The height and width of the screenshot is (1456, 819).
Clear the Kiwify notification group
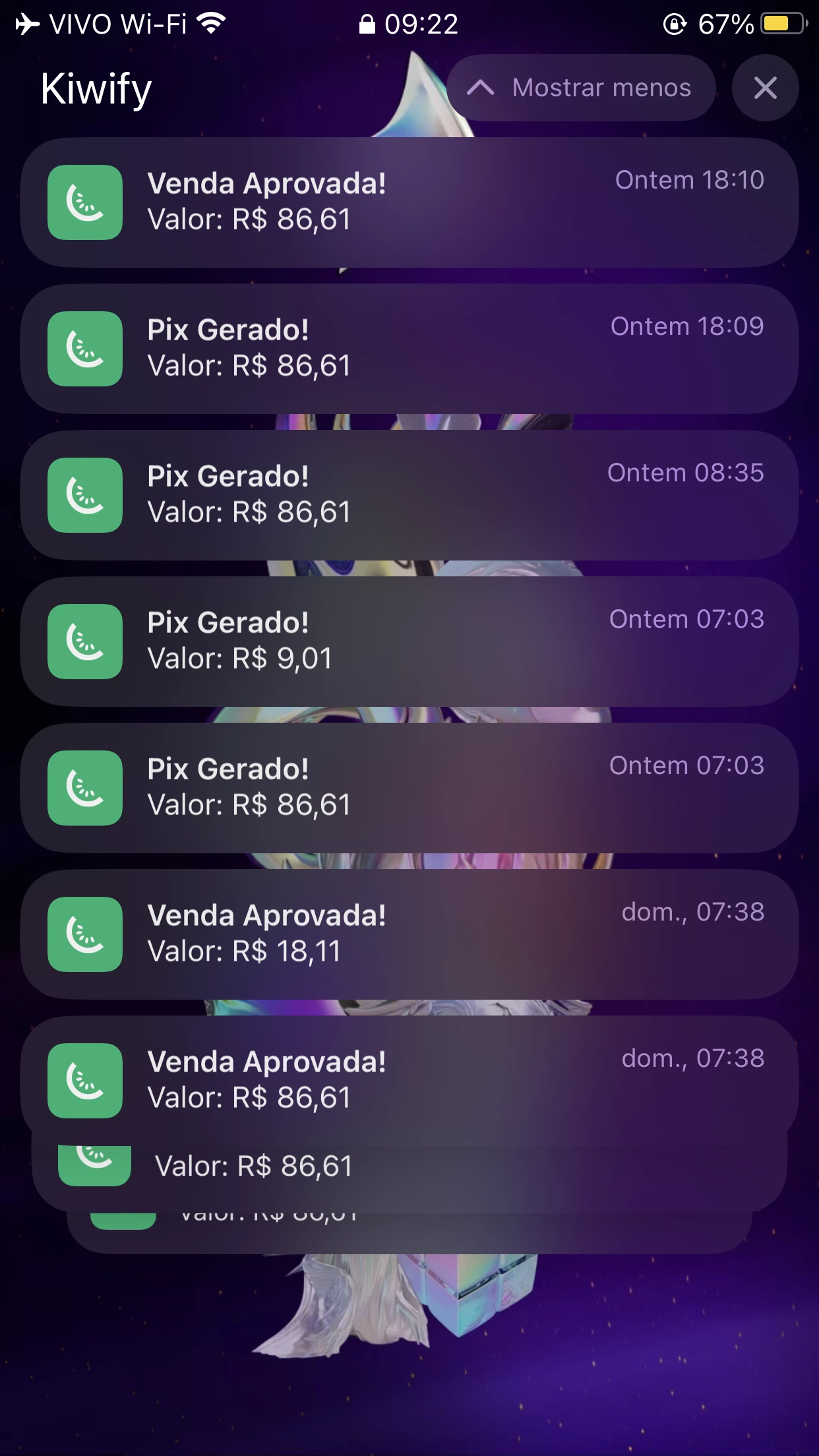765,88
